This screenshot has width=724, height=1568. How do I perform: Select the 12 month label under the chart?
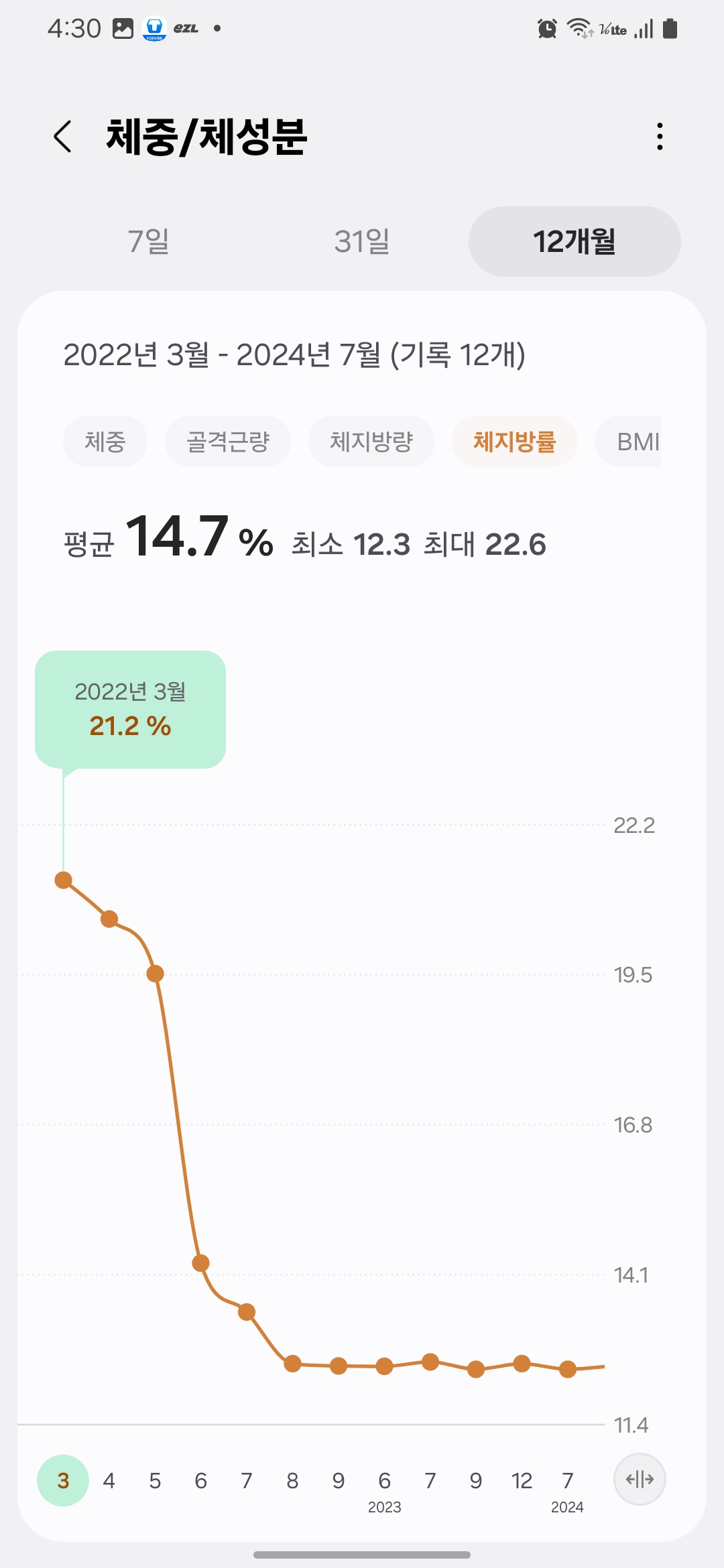[522, 1481]
